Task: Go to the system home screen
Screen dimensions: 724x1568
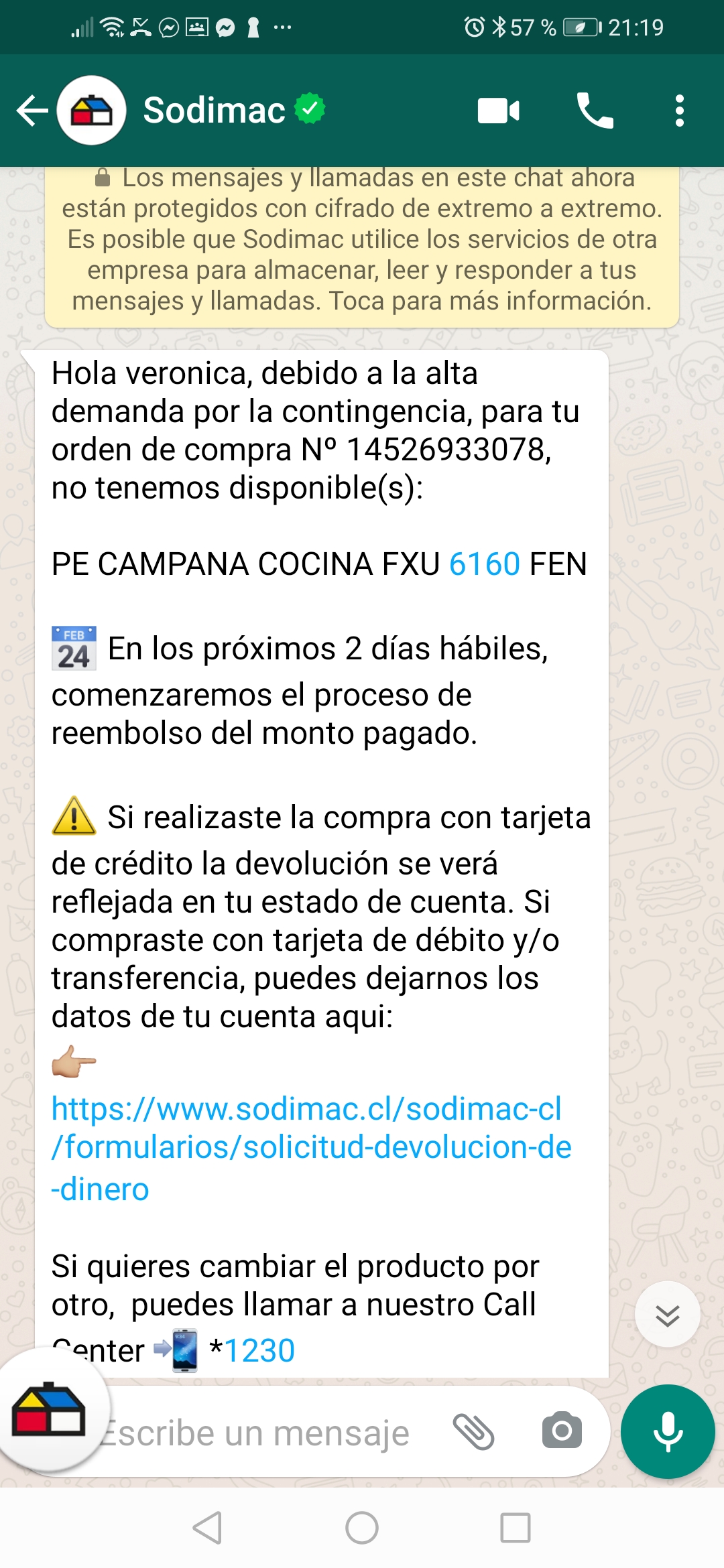Action: click(362, 1528)
